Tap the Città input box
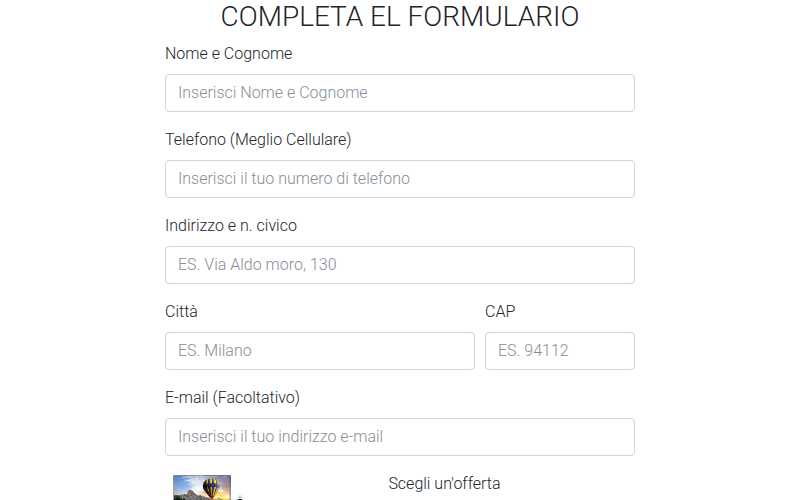 pos(319,351)
